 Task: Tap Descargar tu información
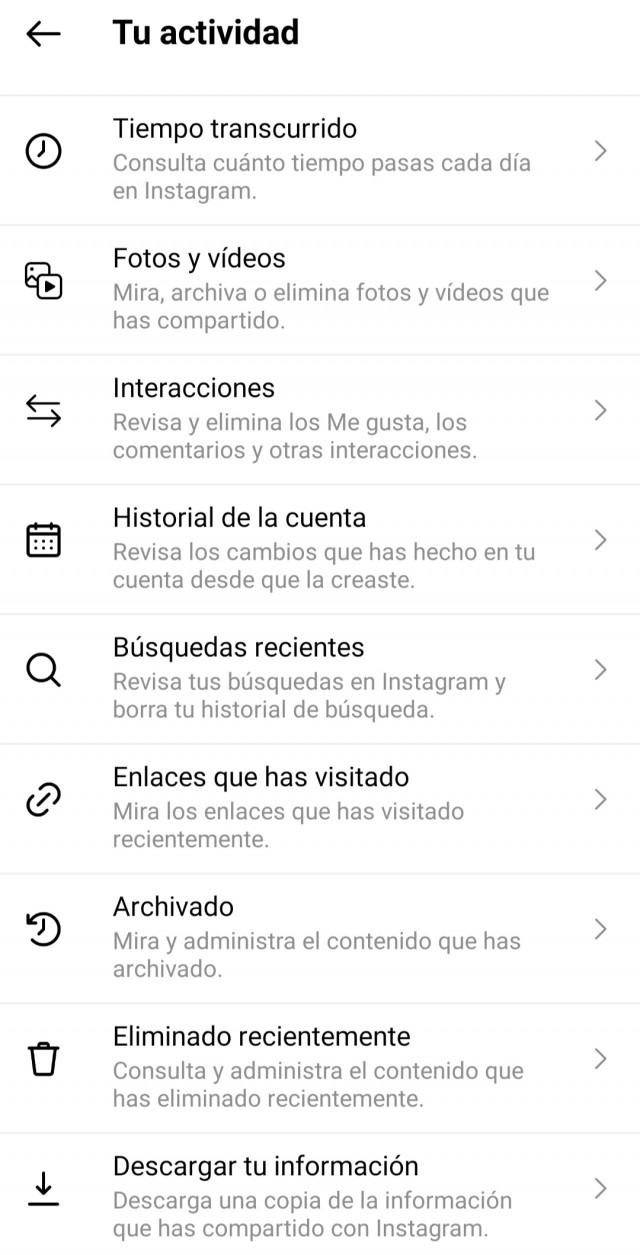[x=320, y=1195]
